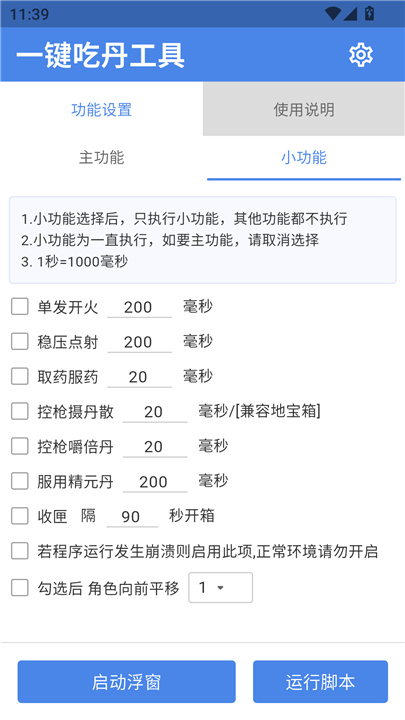
Task: Select the 功能设置 tab
Action: point(101,109)
